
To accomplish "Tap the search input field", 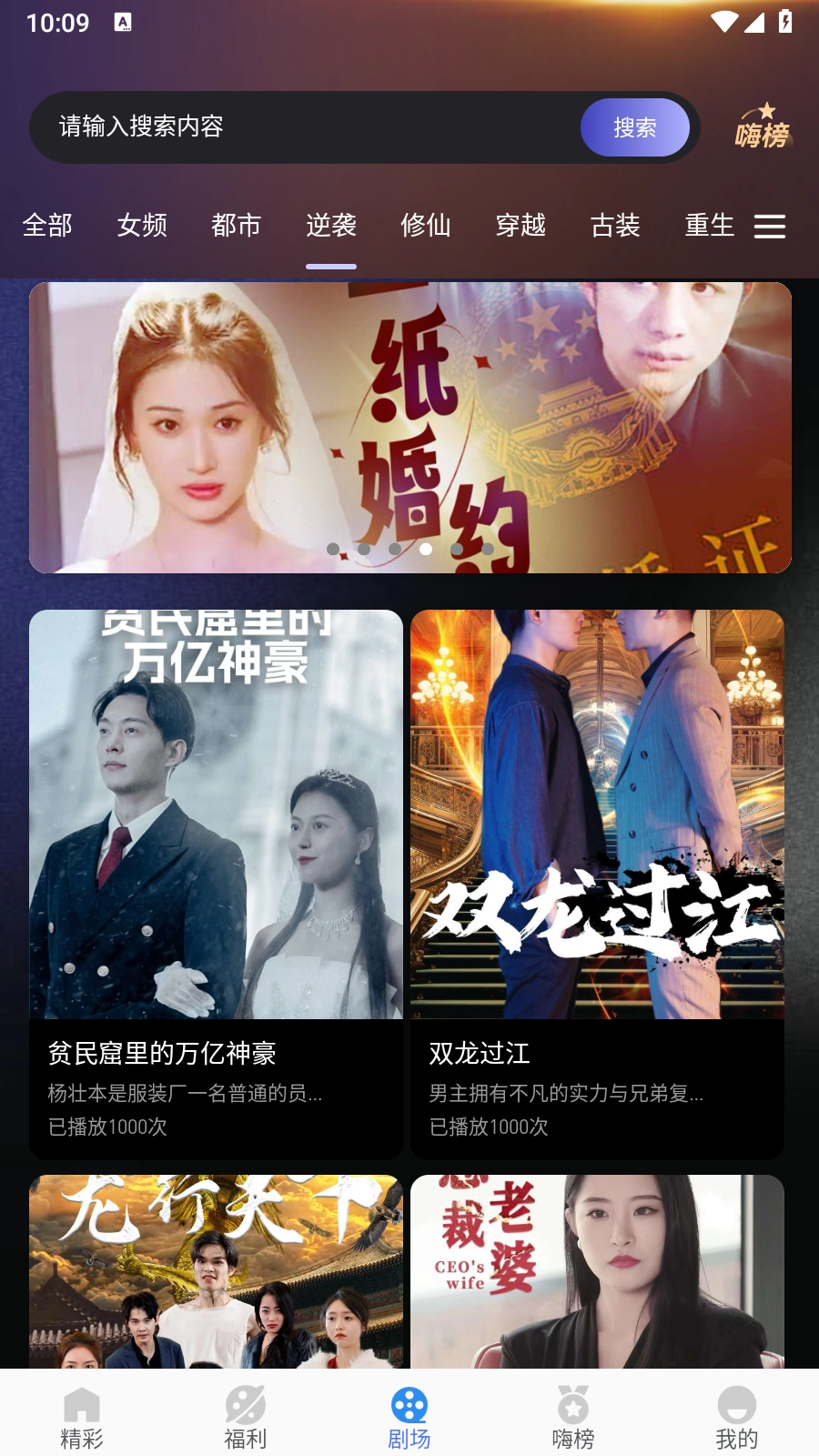I will tap(300, 127).
